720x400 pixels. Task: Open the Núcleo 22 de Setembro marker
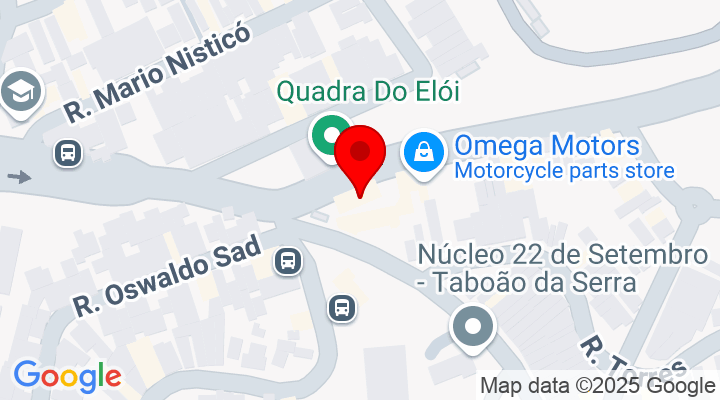[x=473, y=328]
